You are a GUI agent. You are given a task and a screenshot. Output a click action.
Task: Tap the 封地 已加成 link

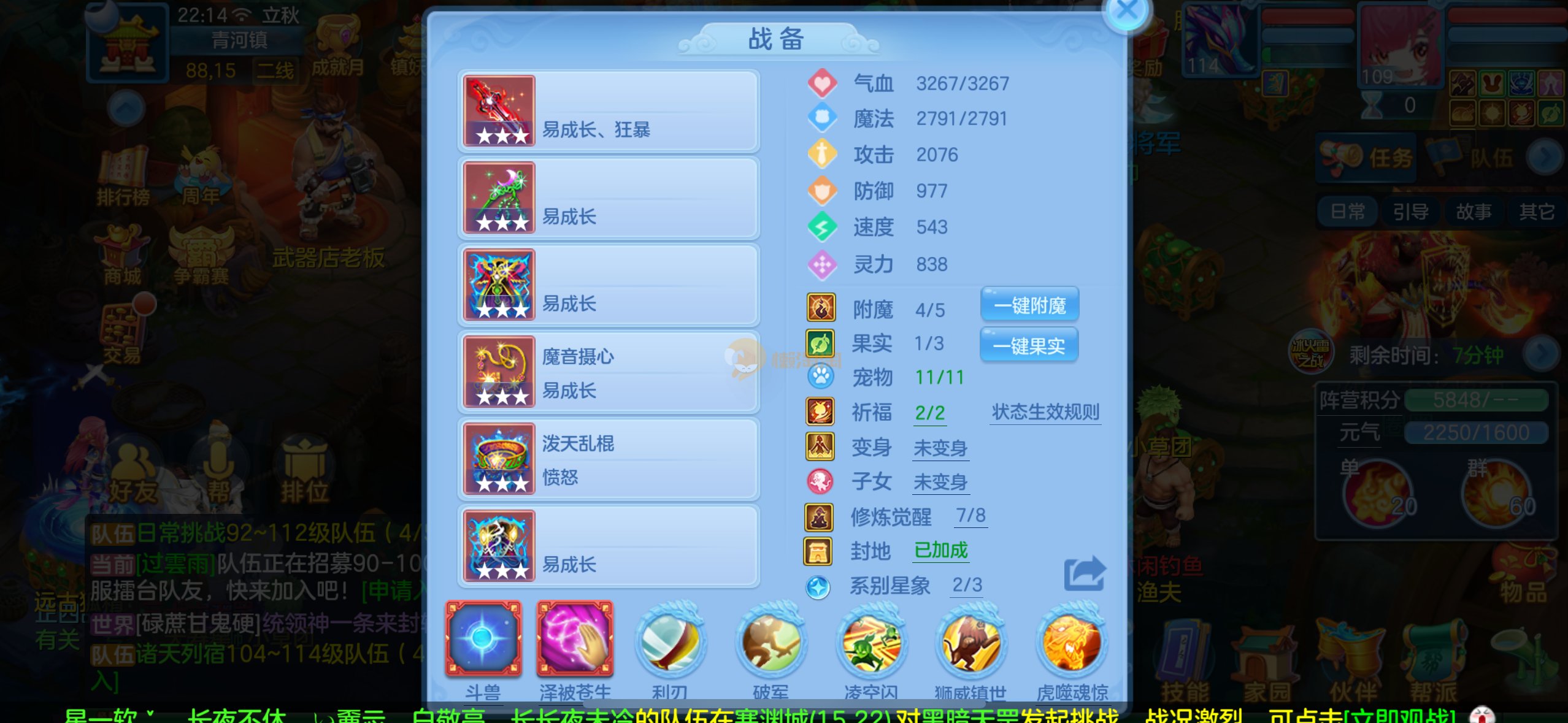pos(940,550)
